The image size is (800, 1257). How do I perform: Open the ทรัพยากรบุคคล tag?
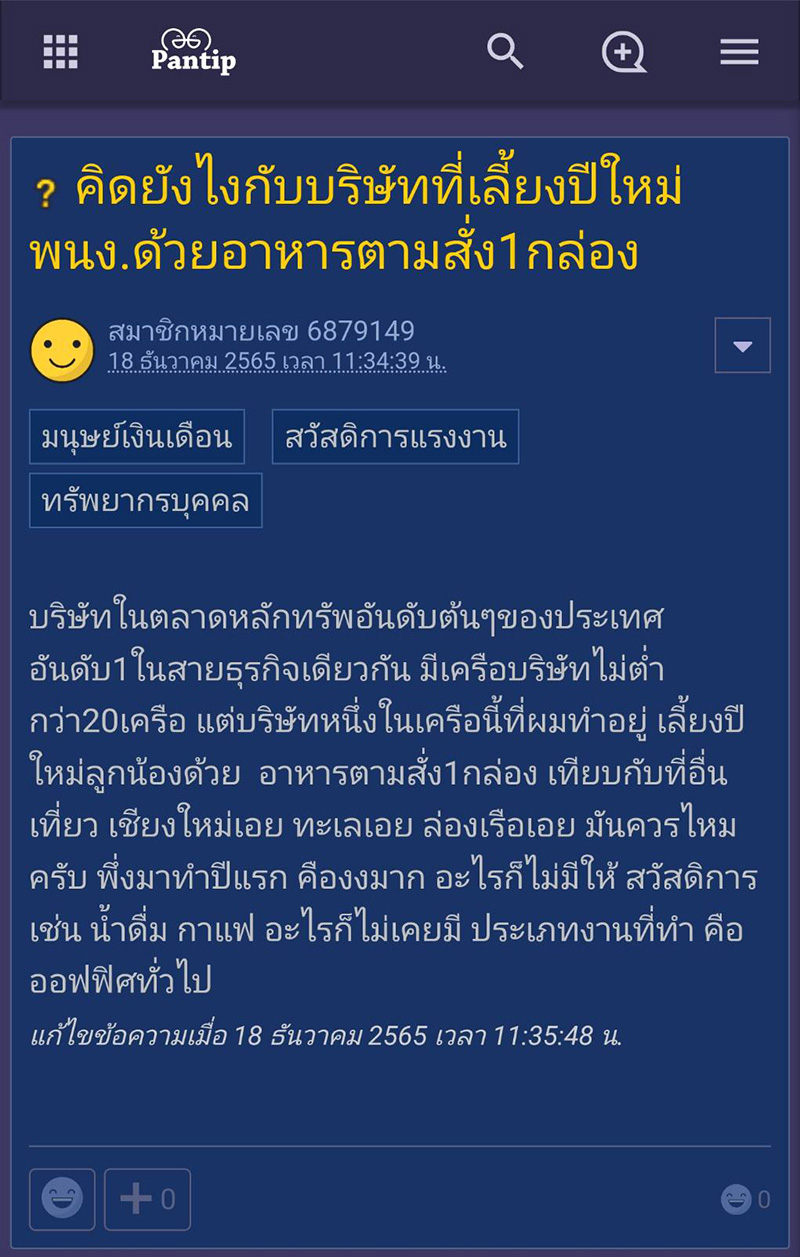(144, 500)
